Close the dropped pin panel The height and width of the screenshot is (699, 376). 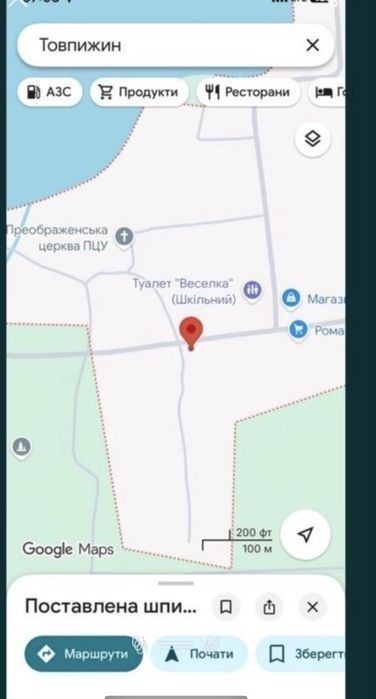coord(312,607)
